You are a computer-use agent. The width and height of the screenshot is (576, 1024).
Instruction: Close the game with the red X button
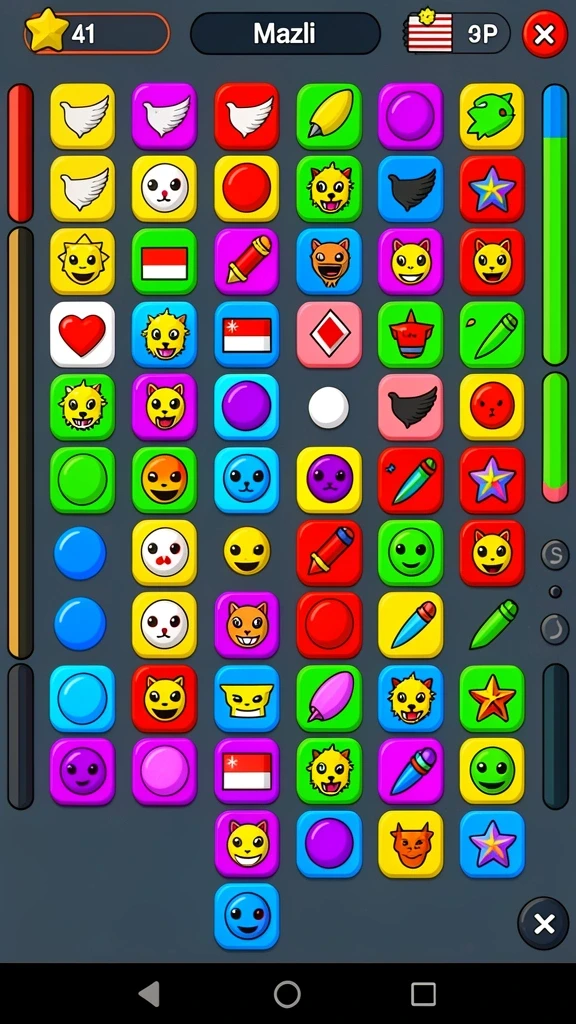pyautogui.click(x=545, y=34)
